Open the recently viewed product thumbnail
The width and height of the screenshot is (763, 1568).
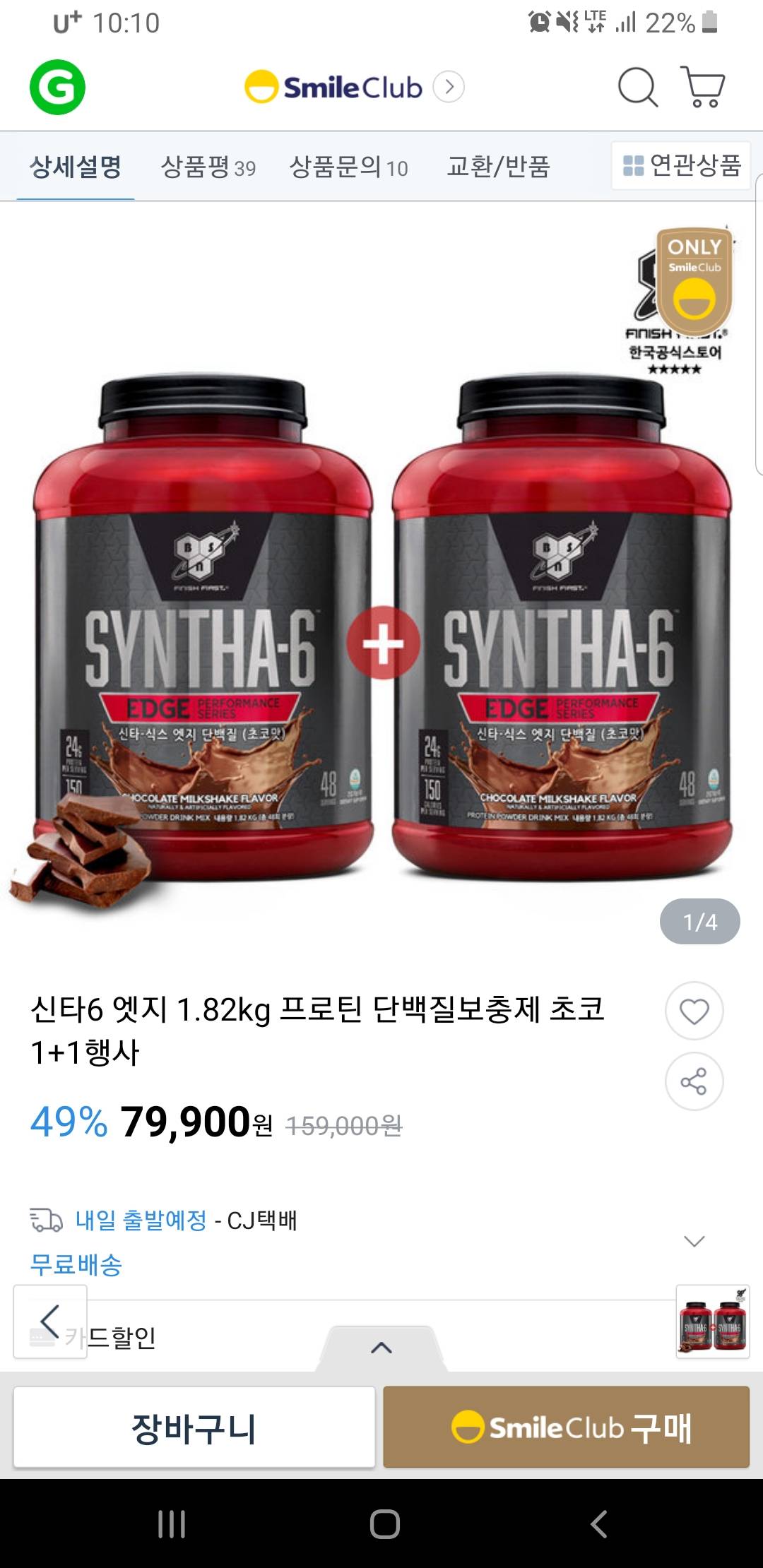click(712, 1321)
